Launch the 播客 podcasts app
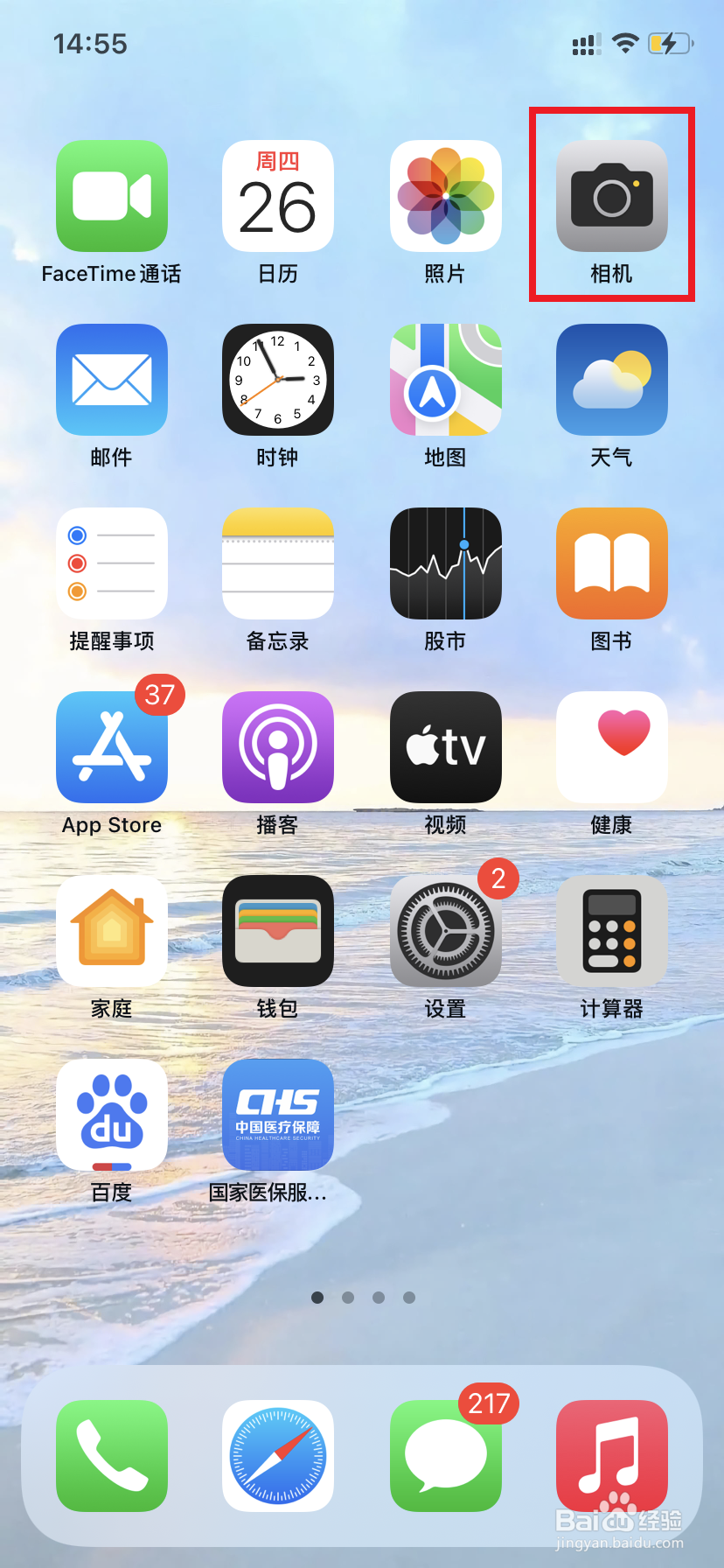The image size is (724, 1568). tap(277, 747)
